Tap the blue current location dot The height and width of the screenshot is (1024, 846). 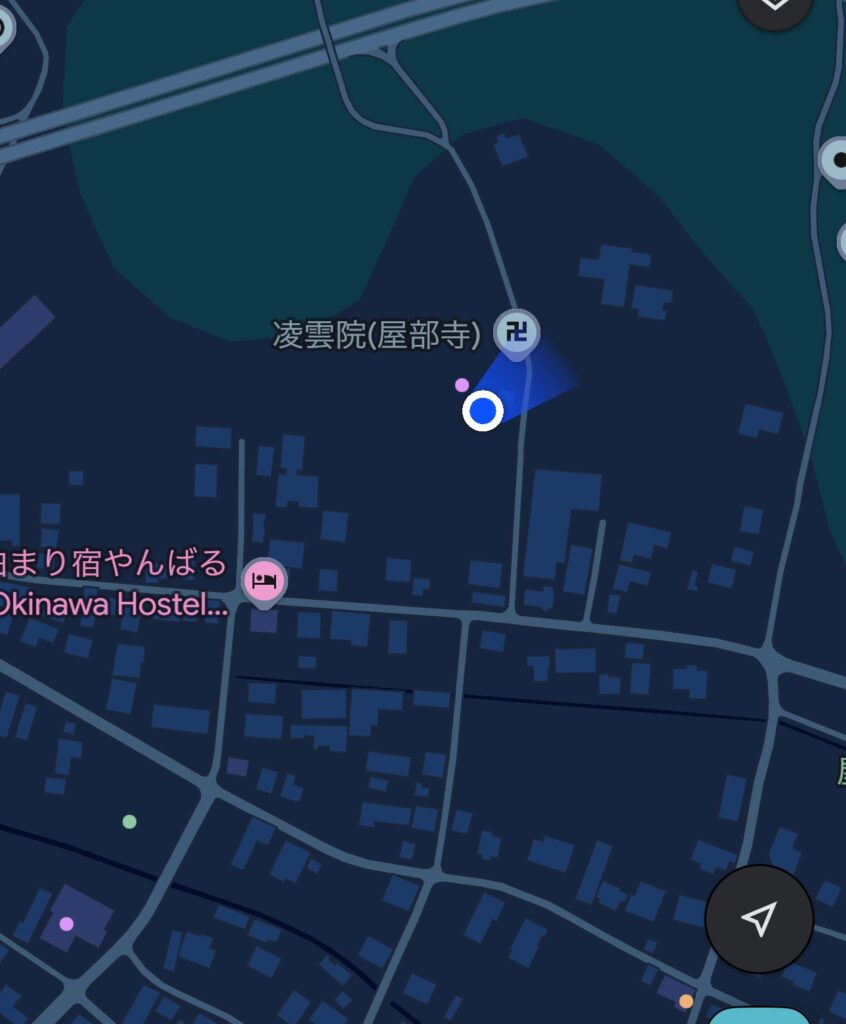[483, 410]
